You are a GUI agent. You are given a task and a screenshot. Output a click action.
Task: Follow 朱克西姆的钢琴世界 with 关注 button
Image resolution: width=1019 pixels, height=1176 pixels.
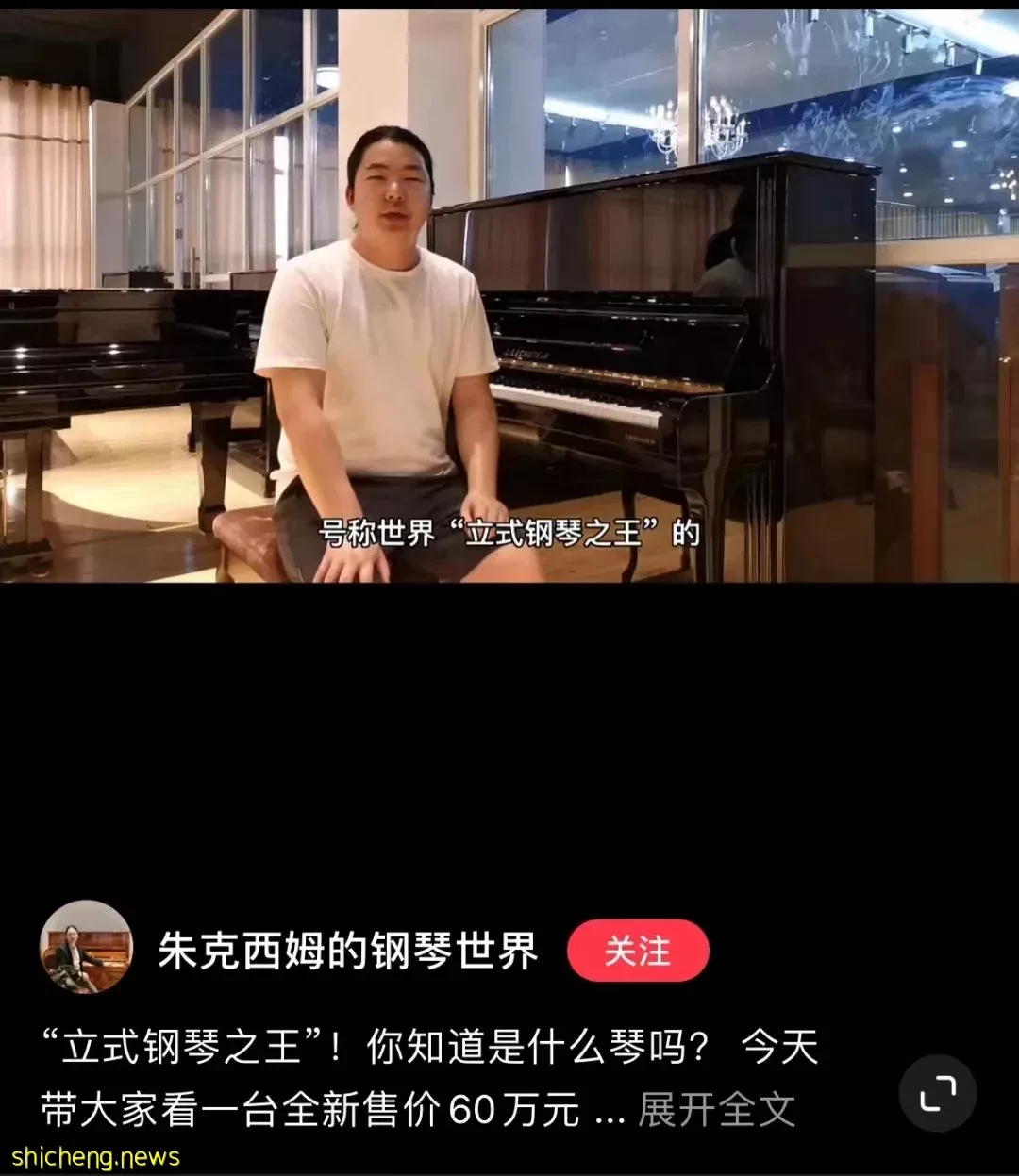[638, 951]
